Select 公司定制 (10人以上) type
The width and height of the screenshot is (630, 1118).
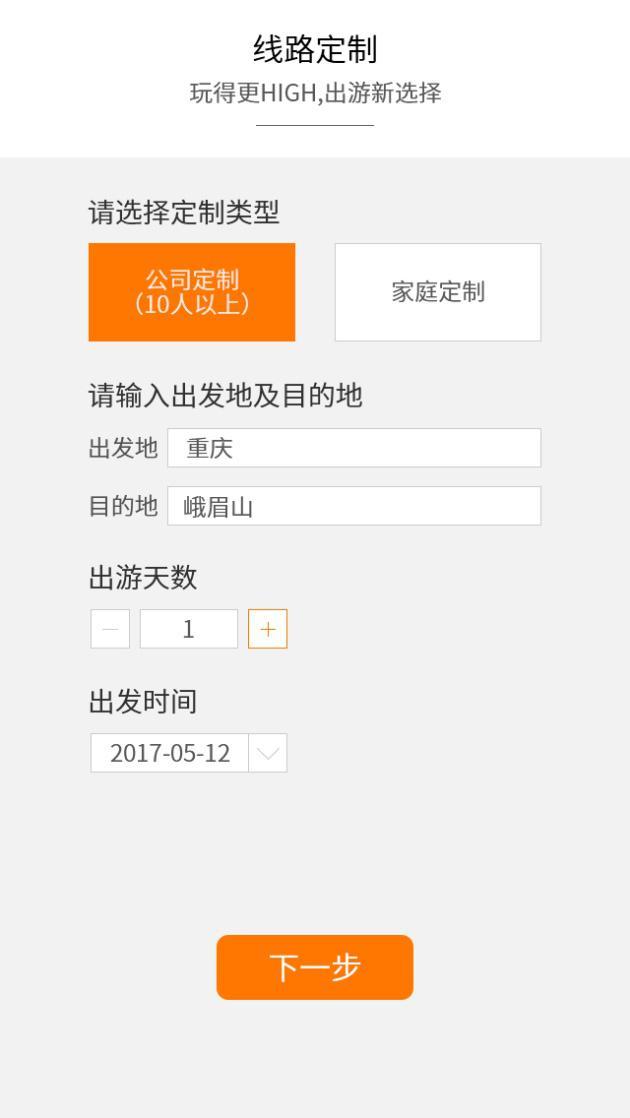192,292
